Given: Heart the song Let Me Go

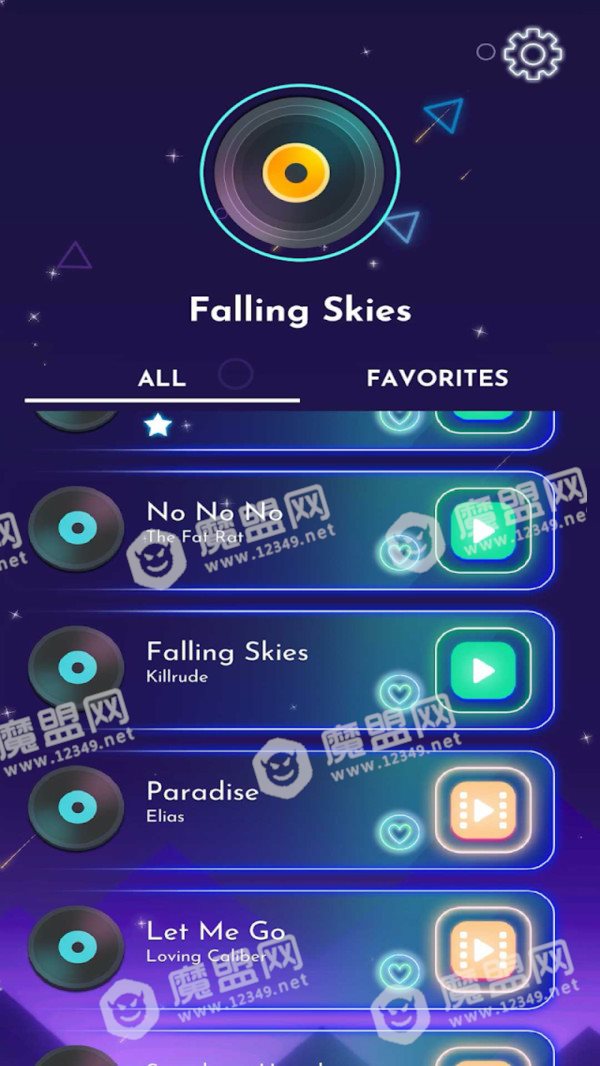Looking at the screenshot, I should [x=400, y=972].
